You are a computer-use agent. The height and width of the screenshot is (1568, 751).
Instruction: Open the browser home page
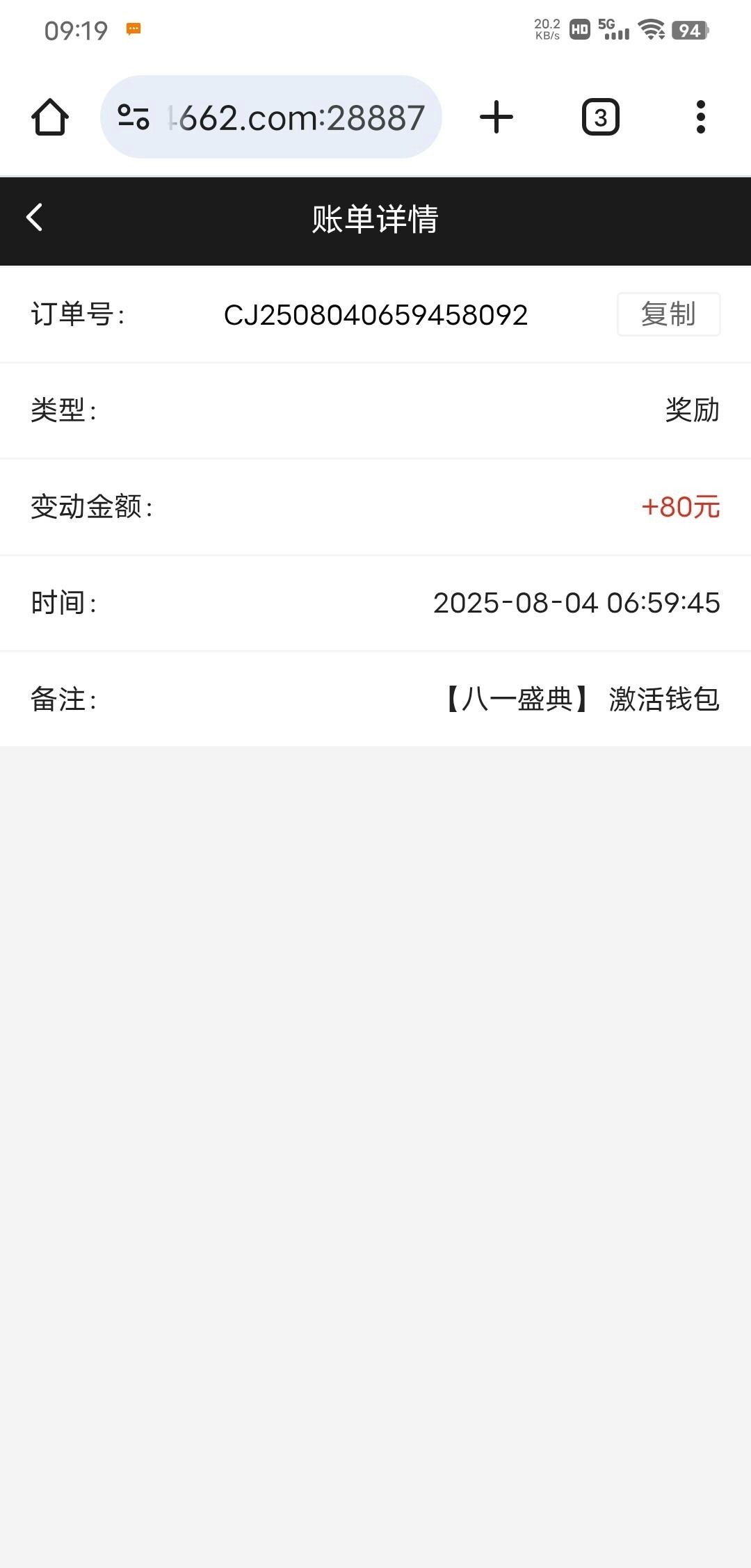pos(50,117)
